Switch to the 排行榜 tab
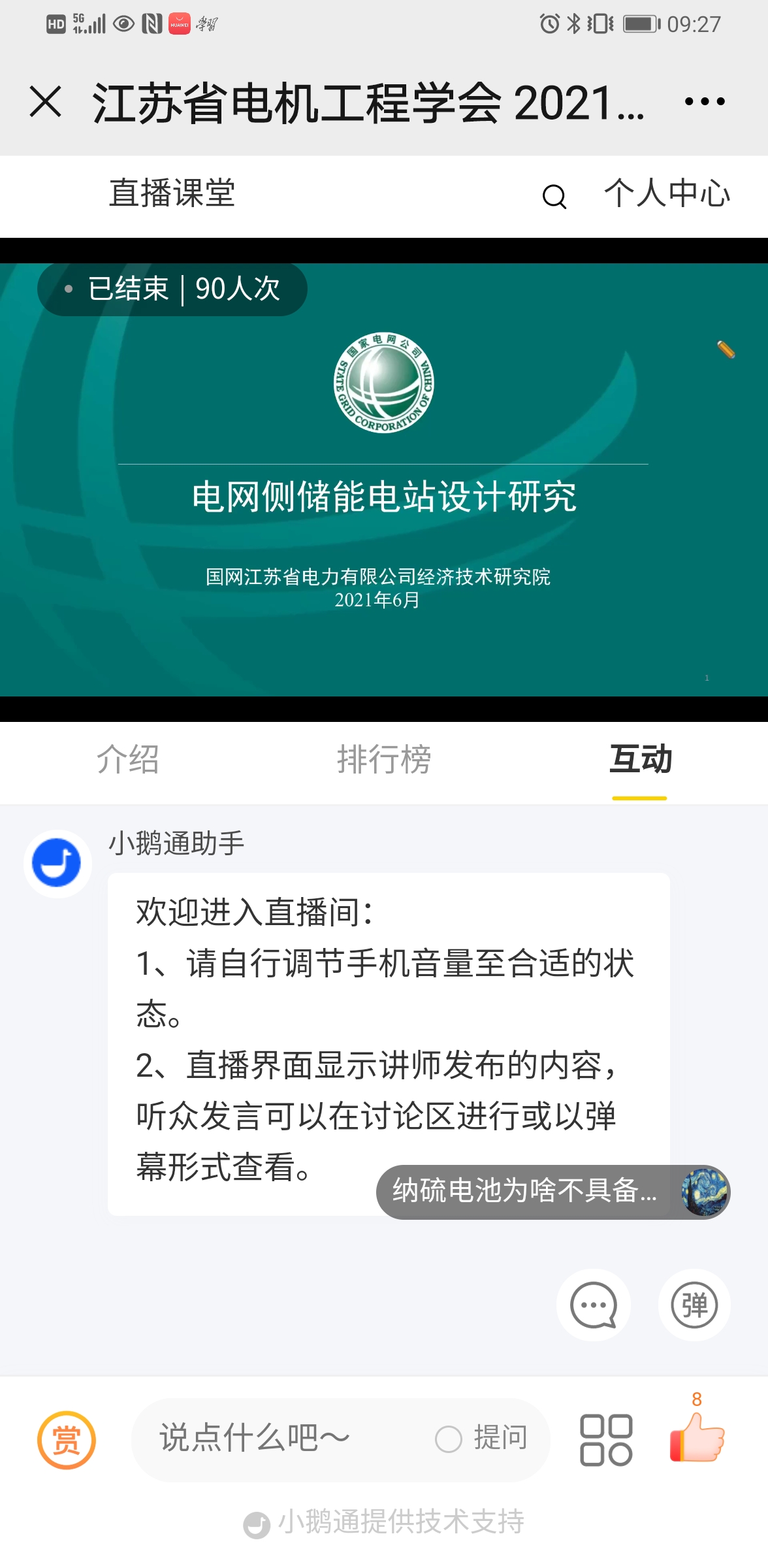The height and width of the screenshot is (1568, 768). [x=384, y=760]
